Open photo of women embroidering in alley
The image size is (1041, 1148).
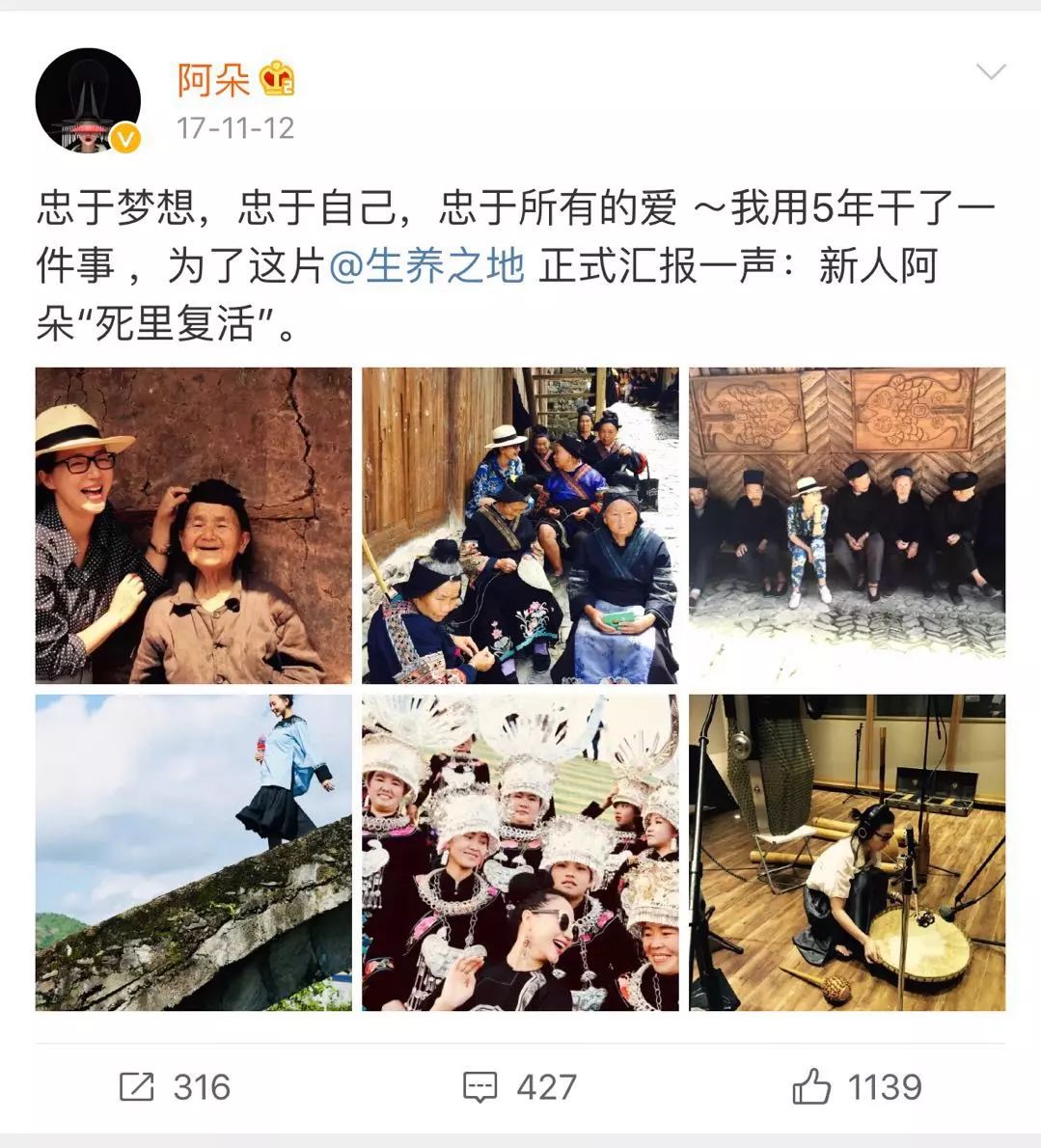pyautogui.click(x=520, y=526)
